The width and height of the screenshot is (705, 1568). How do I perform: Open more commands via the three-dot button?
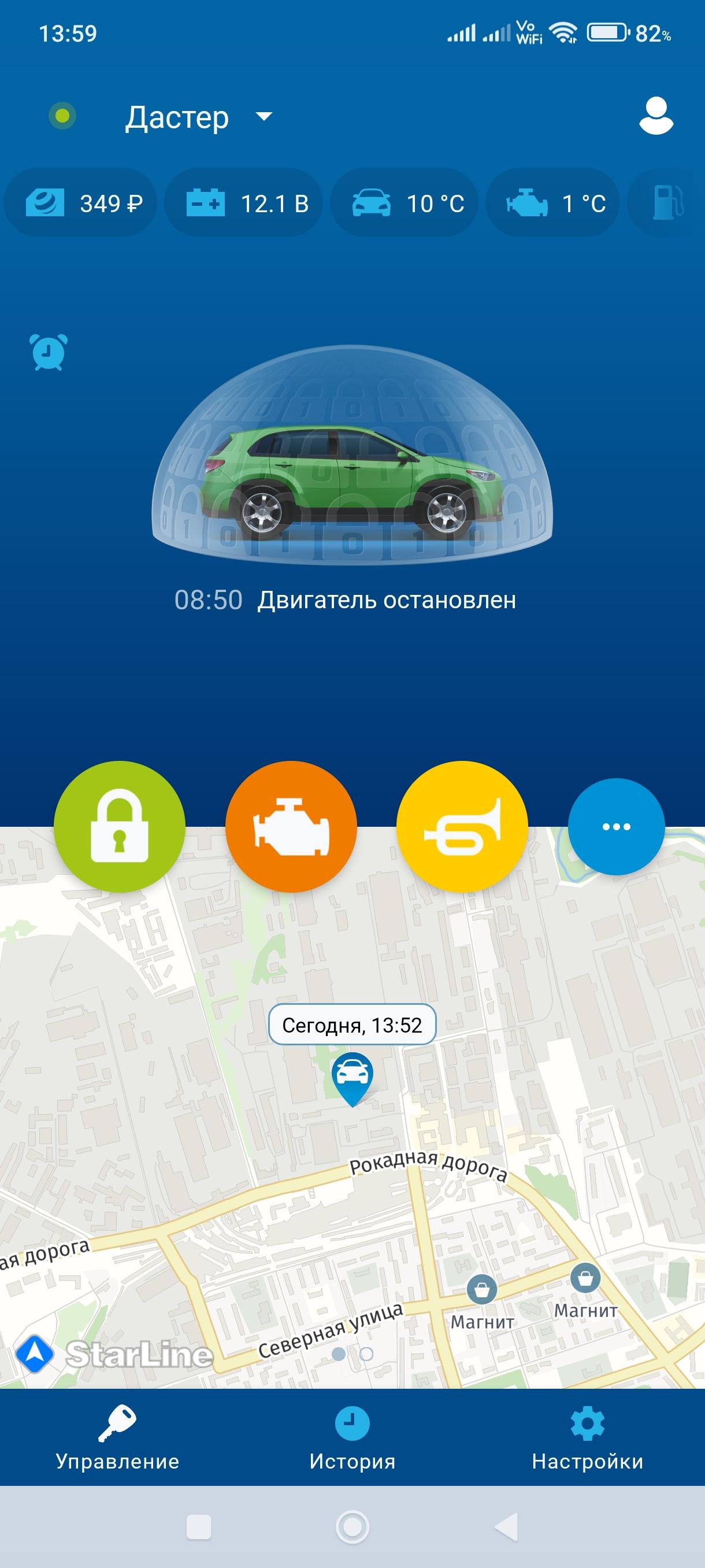pyautogui.click(x=615, y=826)
